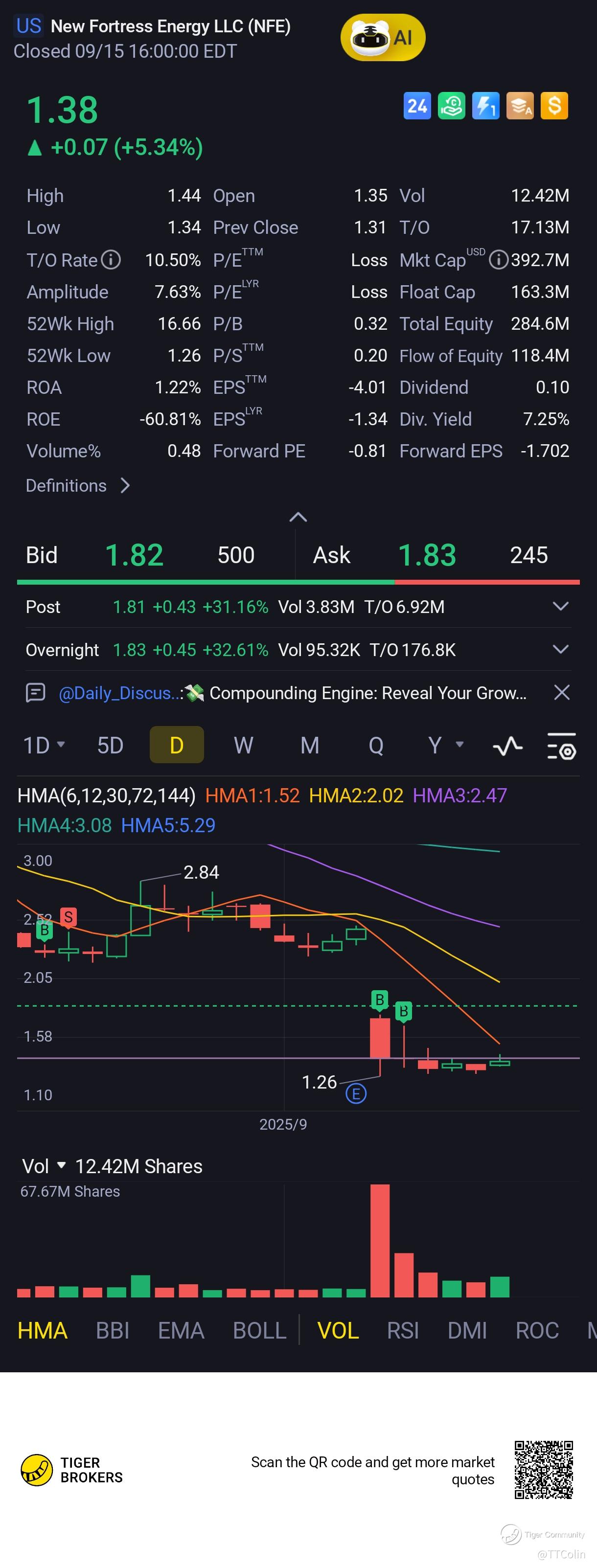Collapse the quote details with the up chevron

coord(298,518)
